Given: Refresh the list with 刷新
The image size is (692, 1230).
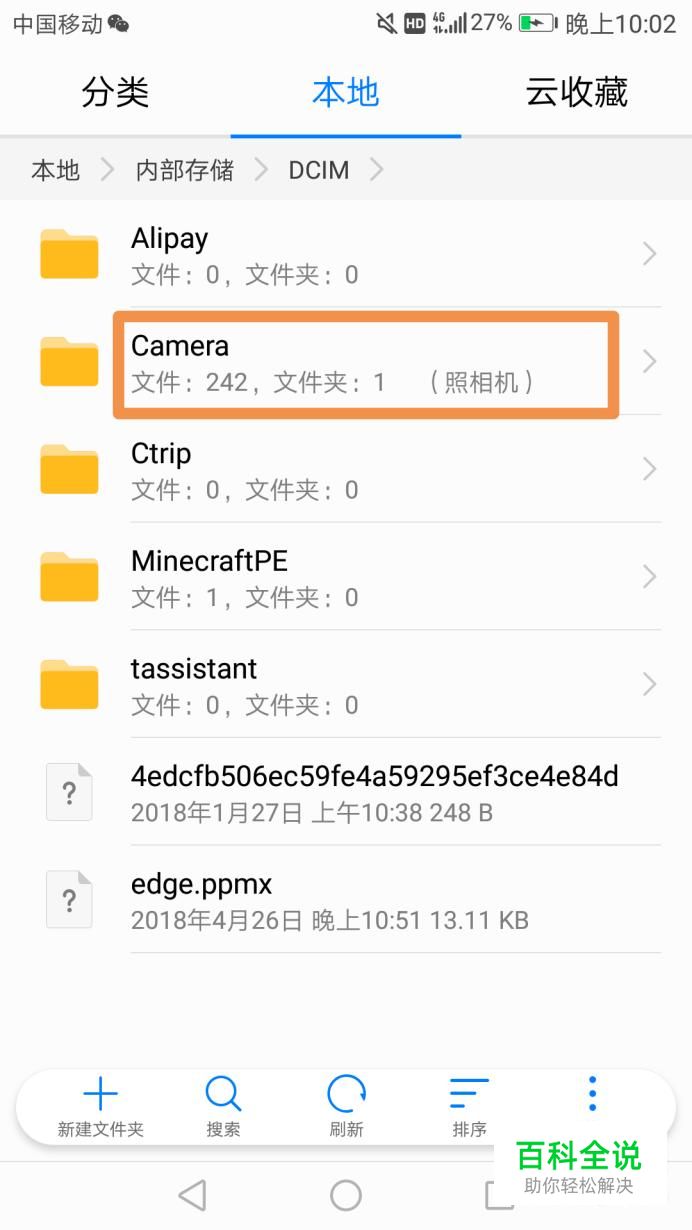Looking at the screenshot, I should (x=346, y=1108).
